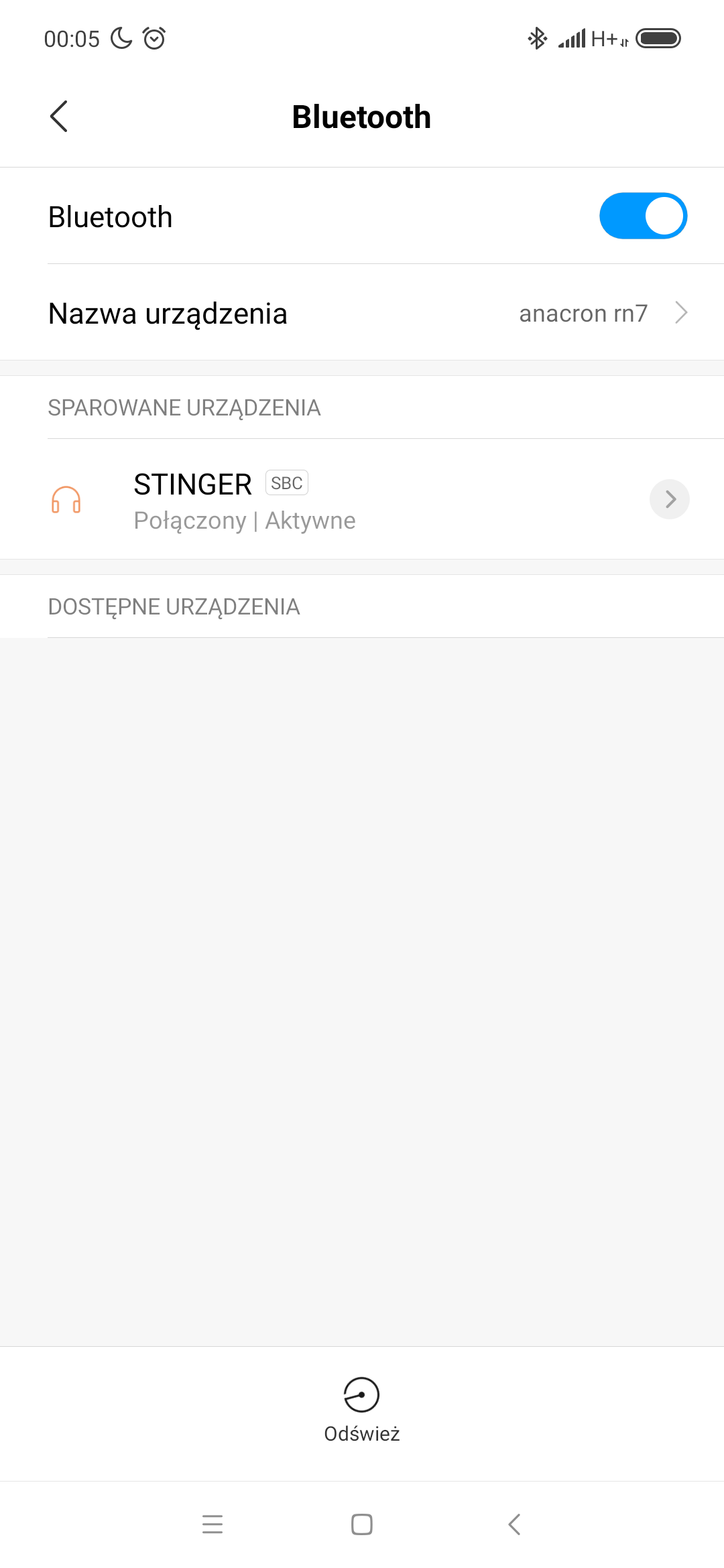Tap Odśwież to refresh available devices
Viewport: 724px width, 1568px height.
362,1409
